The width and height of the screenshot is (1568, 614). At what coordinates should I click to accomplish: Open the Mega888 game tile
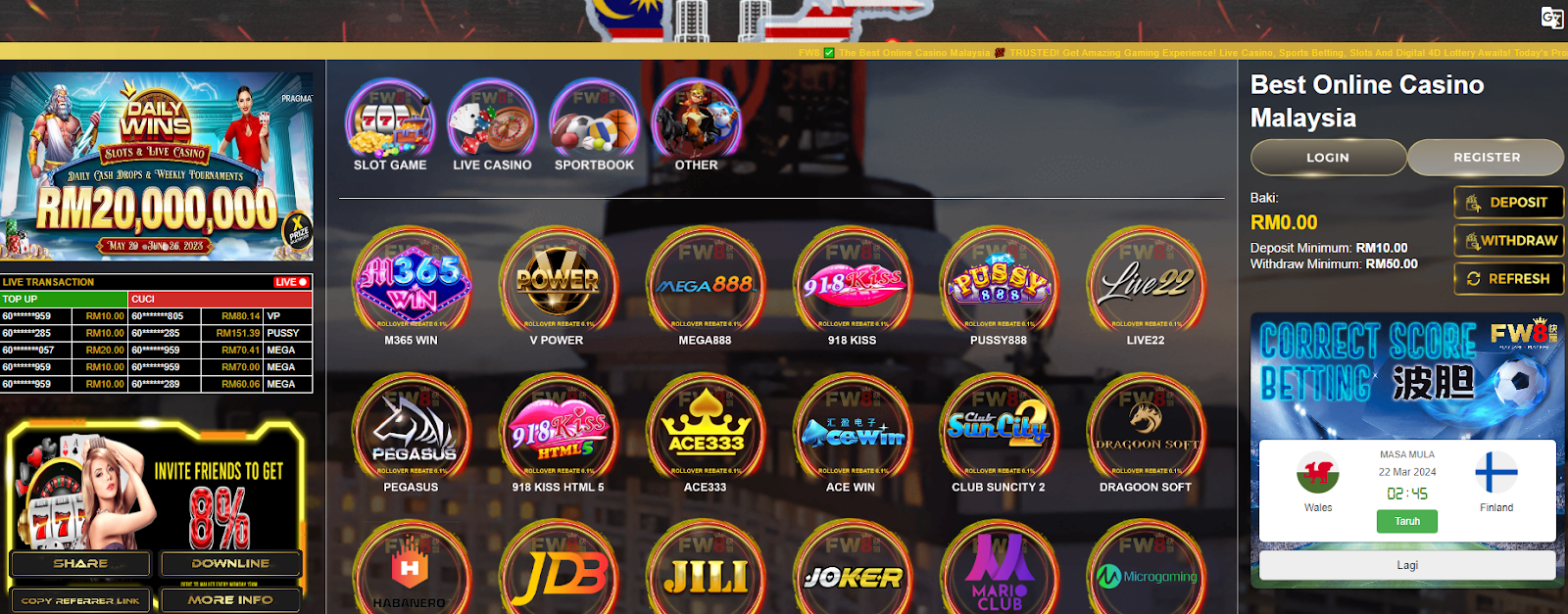[706, 284]
